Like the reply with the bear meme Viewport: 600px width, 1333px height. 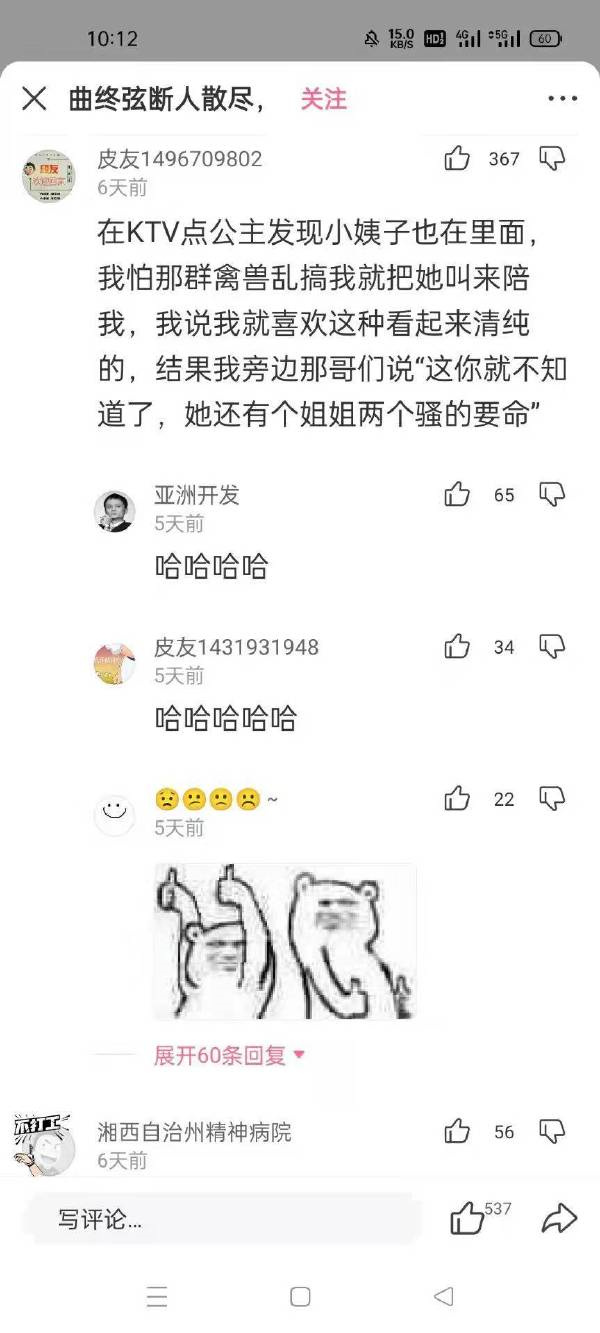pos(457,798)
